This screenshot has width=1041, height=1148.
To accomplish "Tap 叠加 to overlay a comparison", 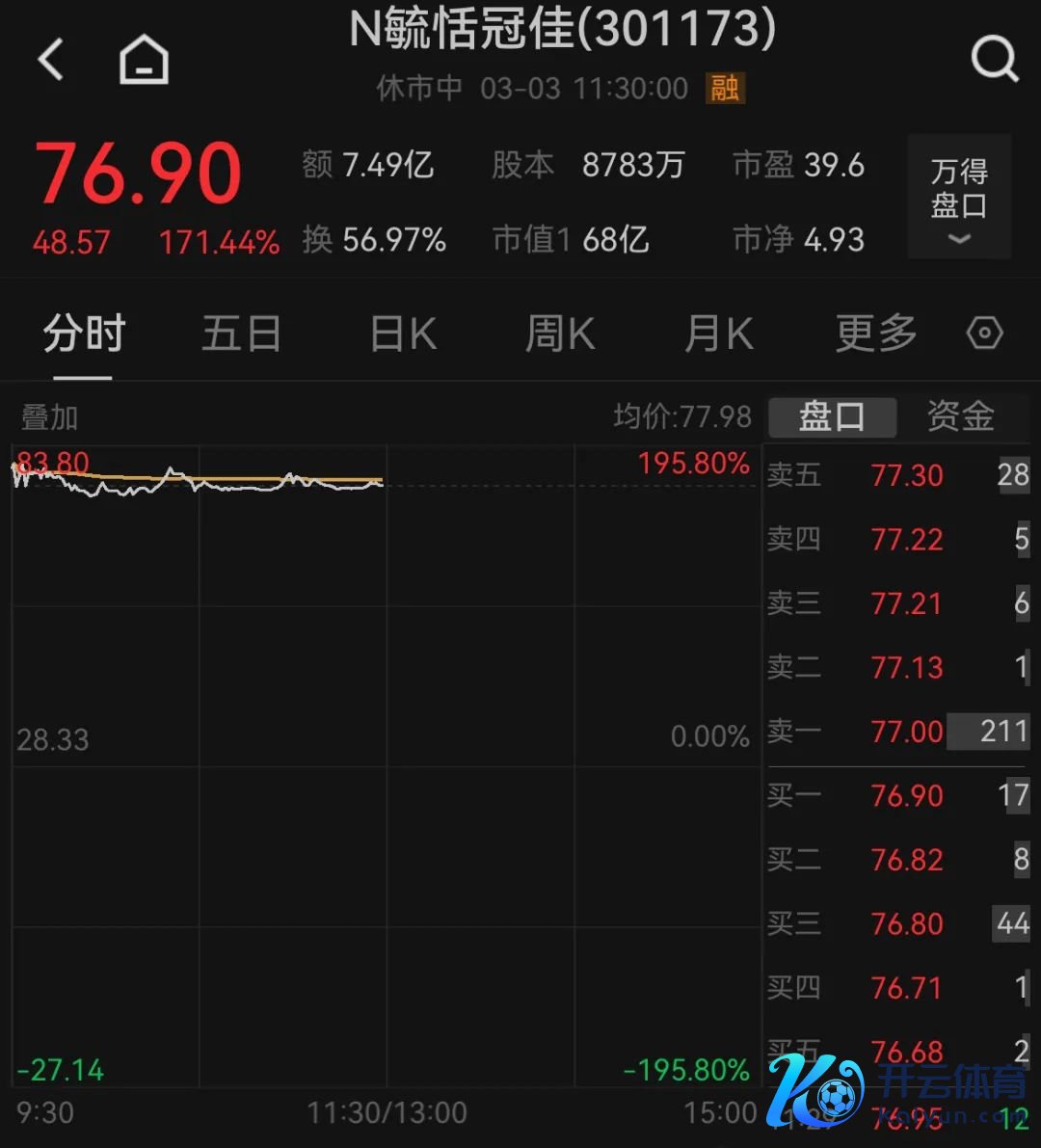I will click(x=49, y=417).
